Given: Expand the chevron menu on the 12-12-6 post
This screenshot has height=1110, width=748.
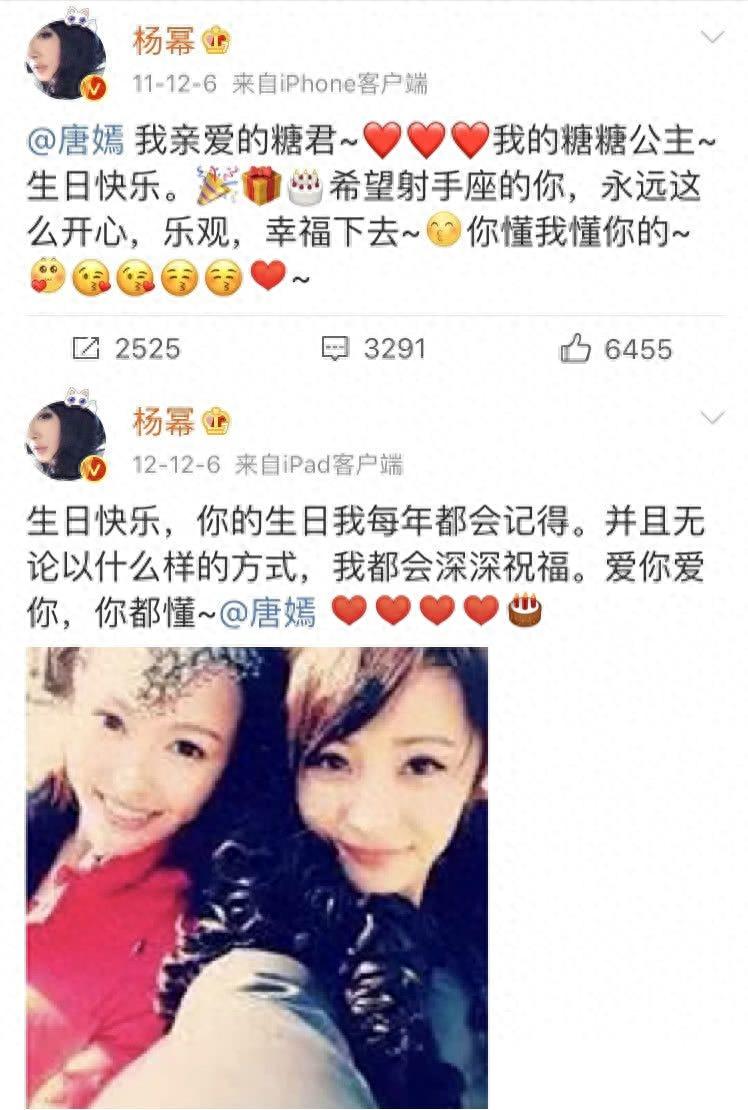Looking at the screenshot, I should click(712, 418).
